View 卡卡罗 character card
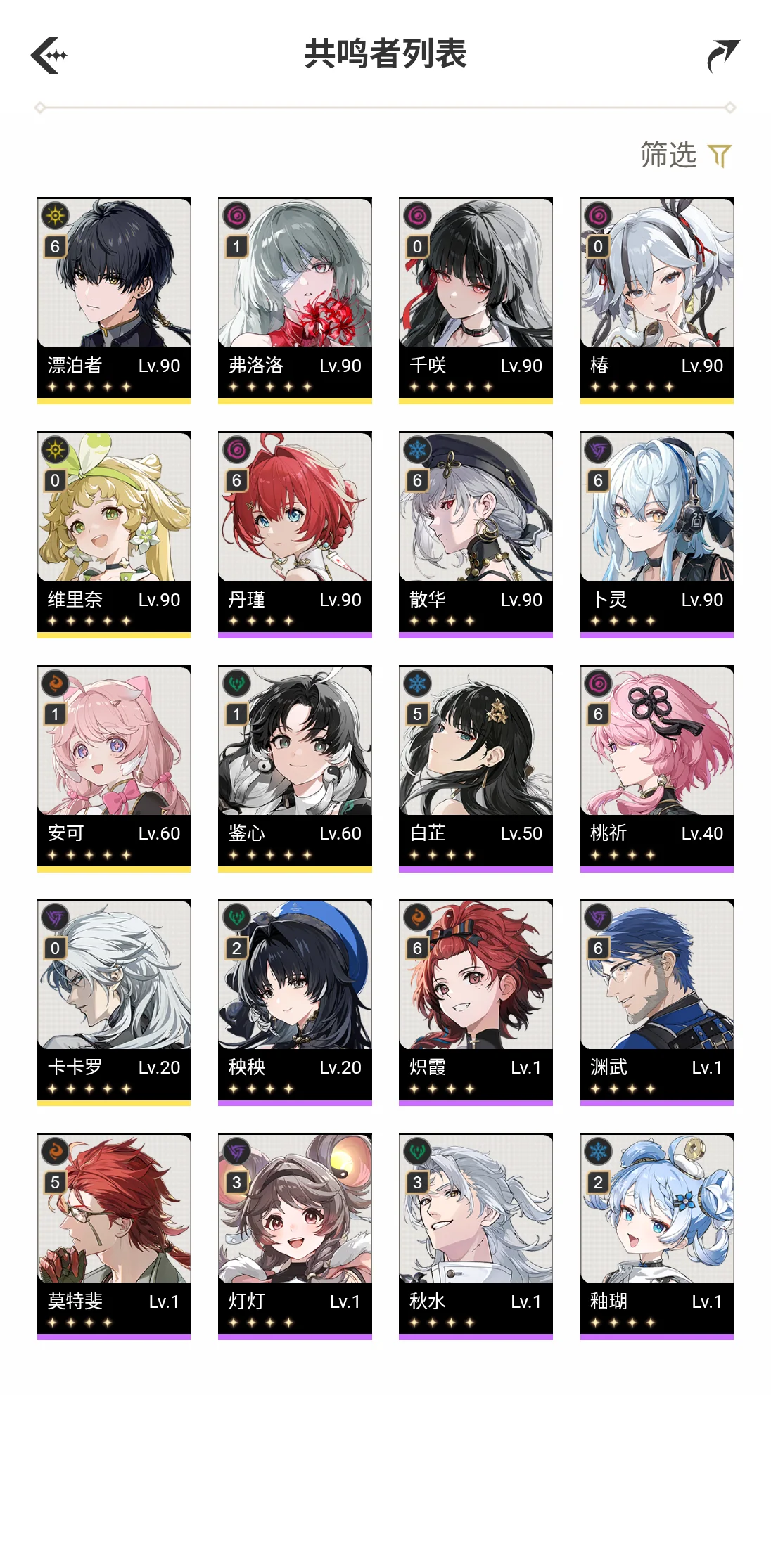Screen dimensions: 771x1568 click(x=114, y=1001)
